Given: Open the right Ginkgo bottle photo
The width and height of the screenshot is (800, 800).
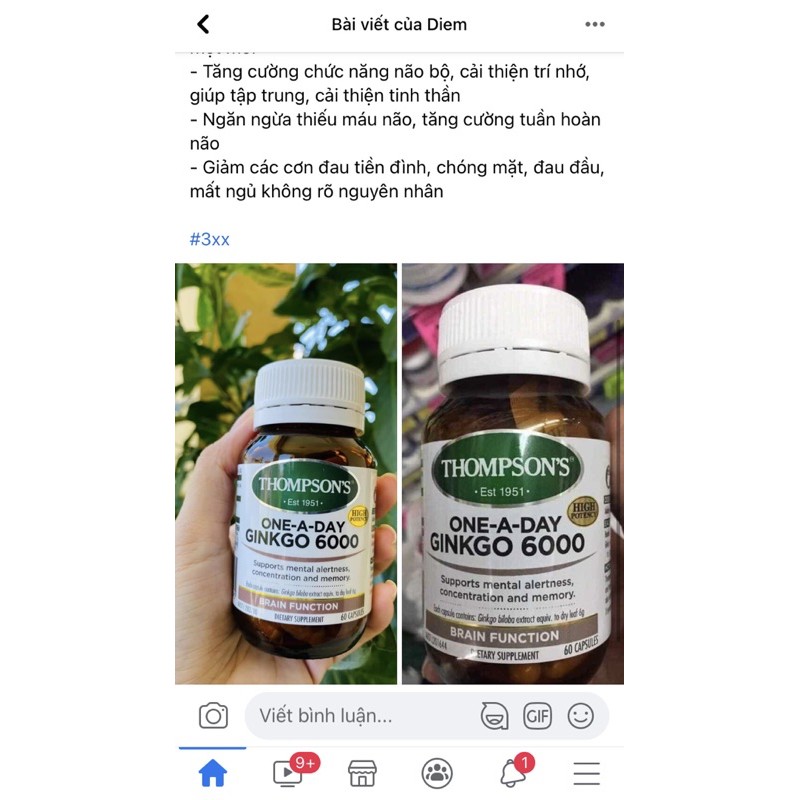Looking at the screenshot, I should click(513, 473).
